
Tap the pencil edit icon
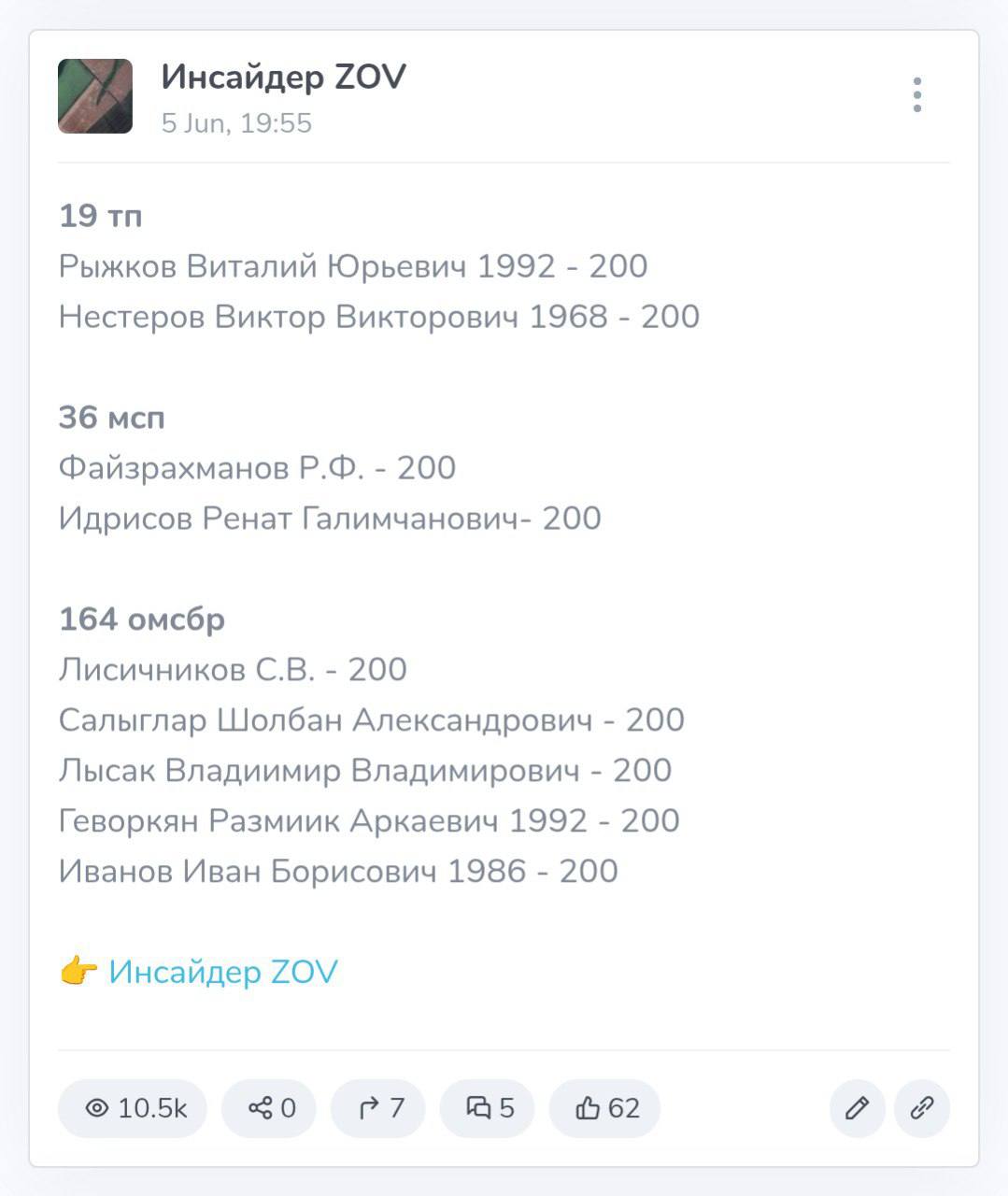pyautogui.click(x=857, y=1108)
